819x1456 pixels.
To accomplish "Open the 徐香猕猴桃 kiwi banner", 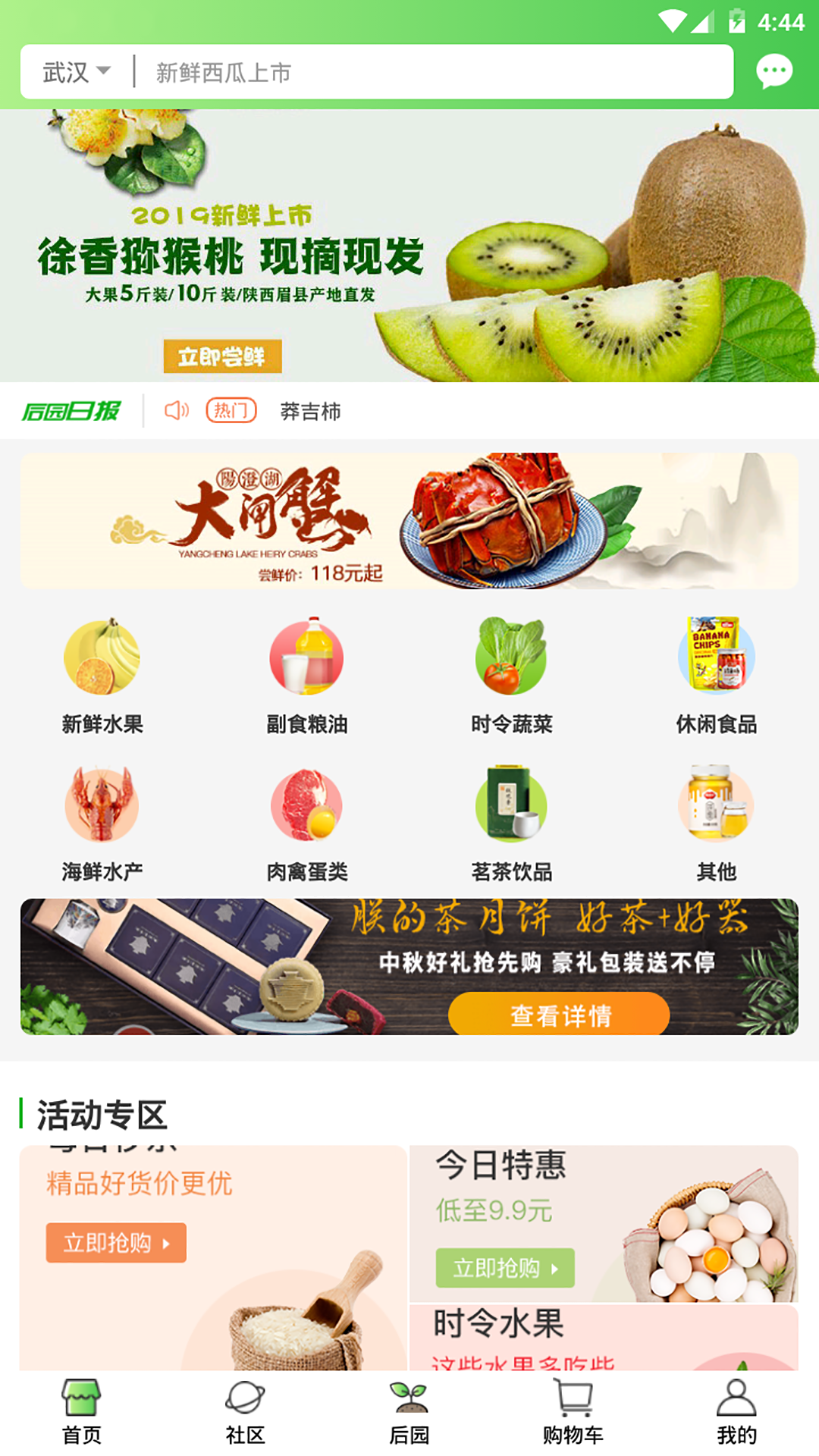I will (409, 246).
